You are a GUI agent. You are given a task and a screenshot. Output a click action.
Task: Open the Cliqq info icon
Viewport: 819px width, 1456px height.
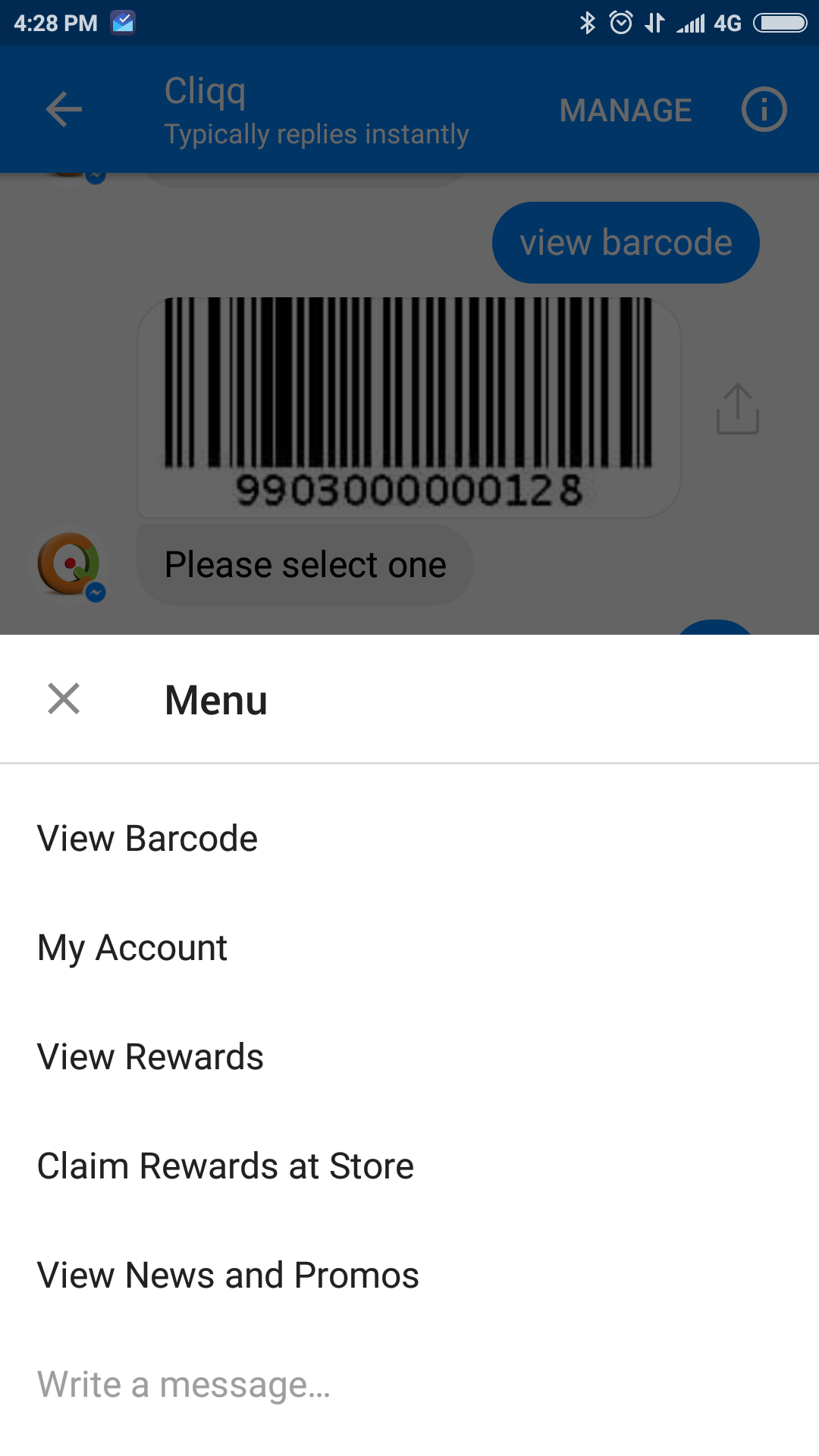[x=764, y=110]
